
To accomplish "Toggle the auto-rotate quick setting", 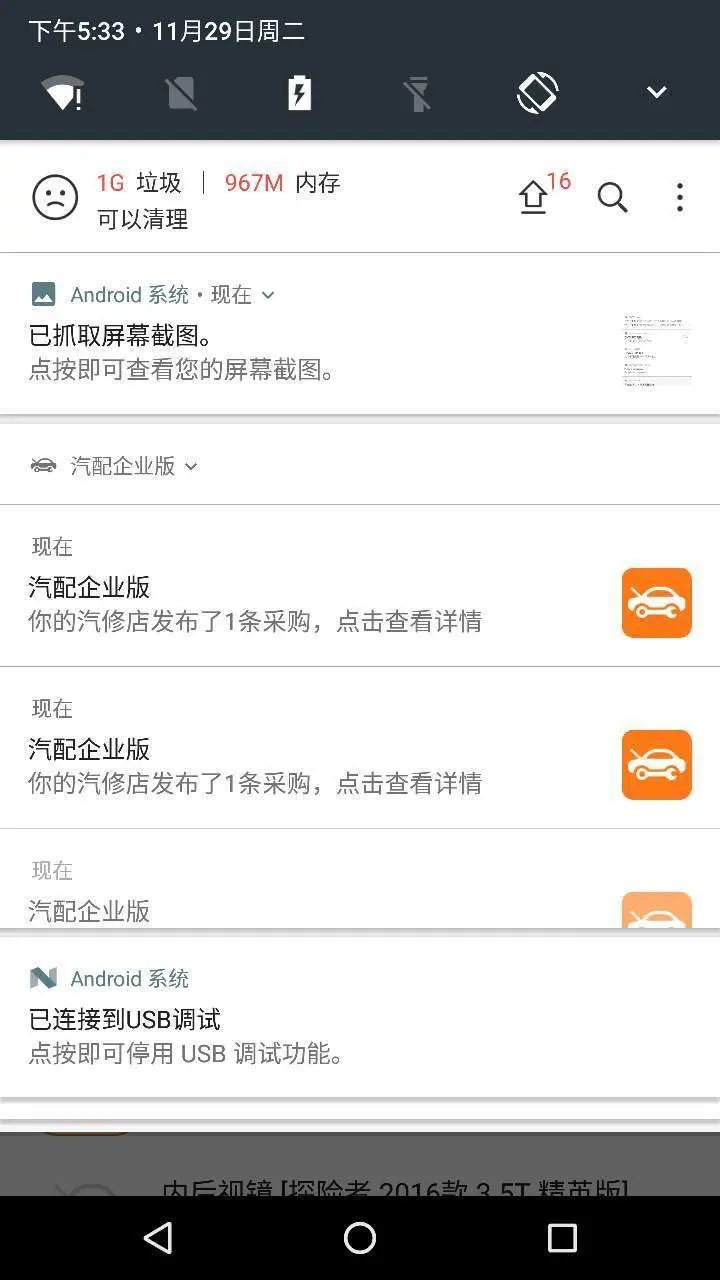I will point(537,93).
